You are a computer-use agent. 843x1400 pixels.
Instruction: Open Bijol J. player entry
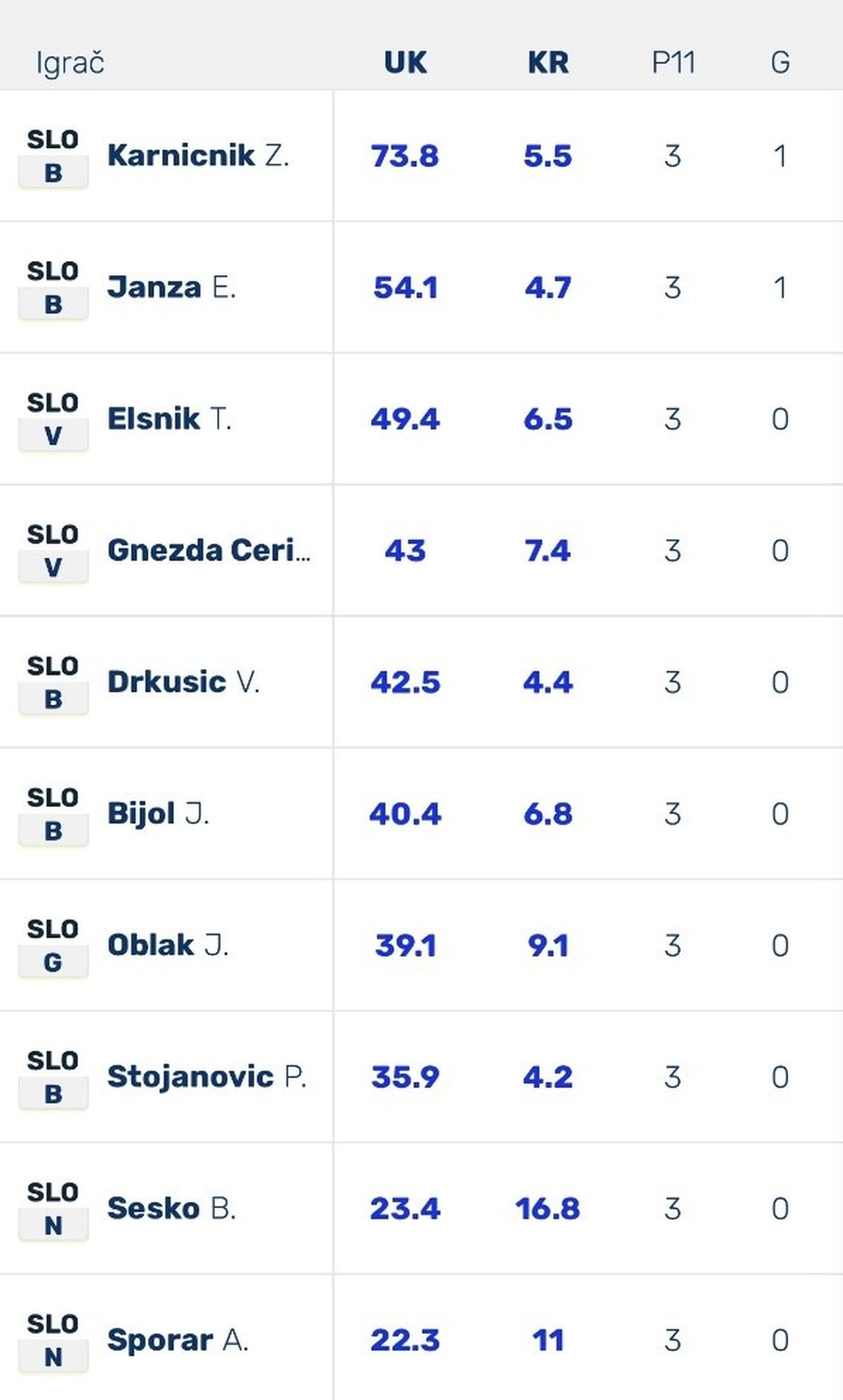(158, 814)
